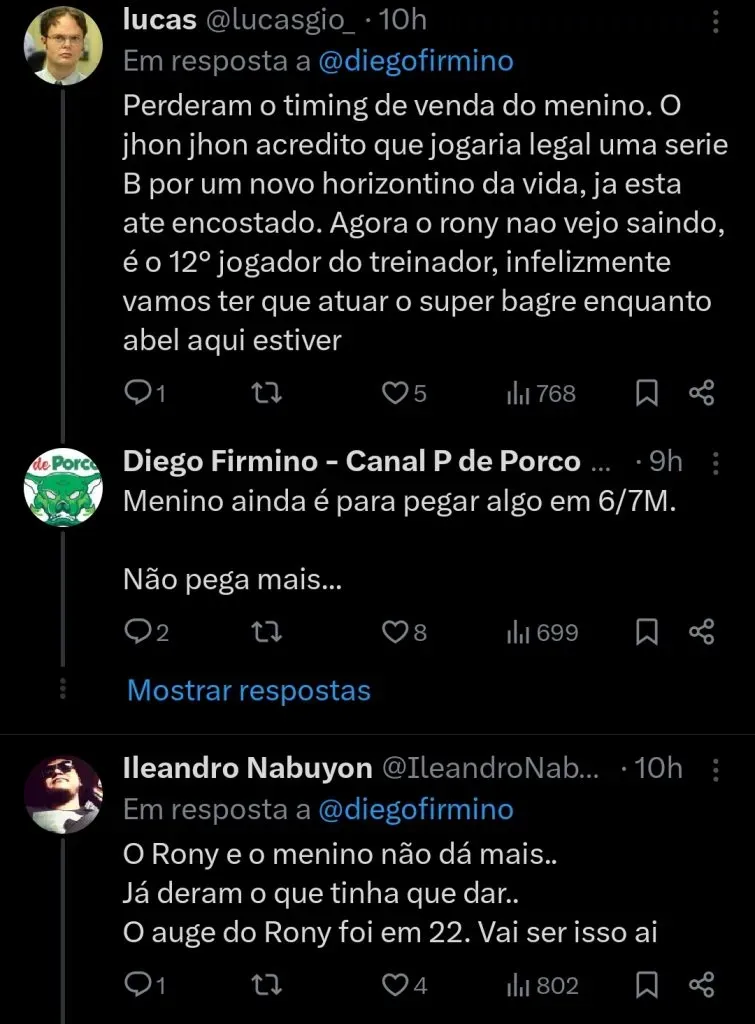Retweet lucas's post about Jhon Jhon
Image resolution: width=755 pixels, height=1024 pixels.
[265, 393]
